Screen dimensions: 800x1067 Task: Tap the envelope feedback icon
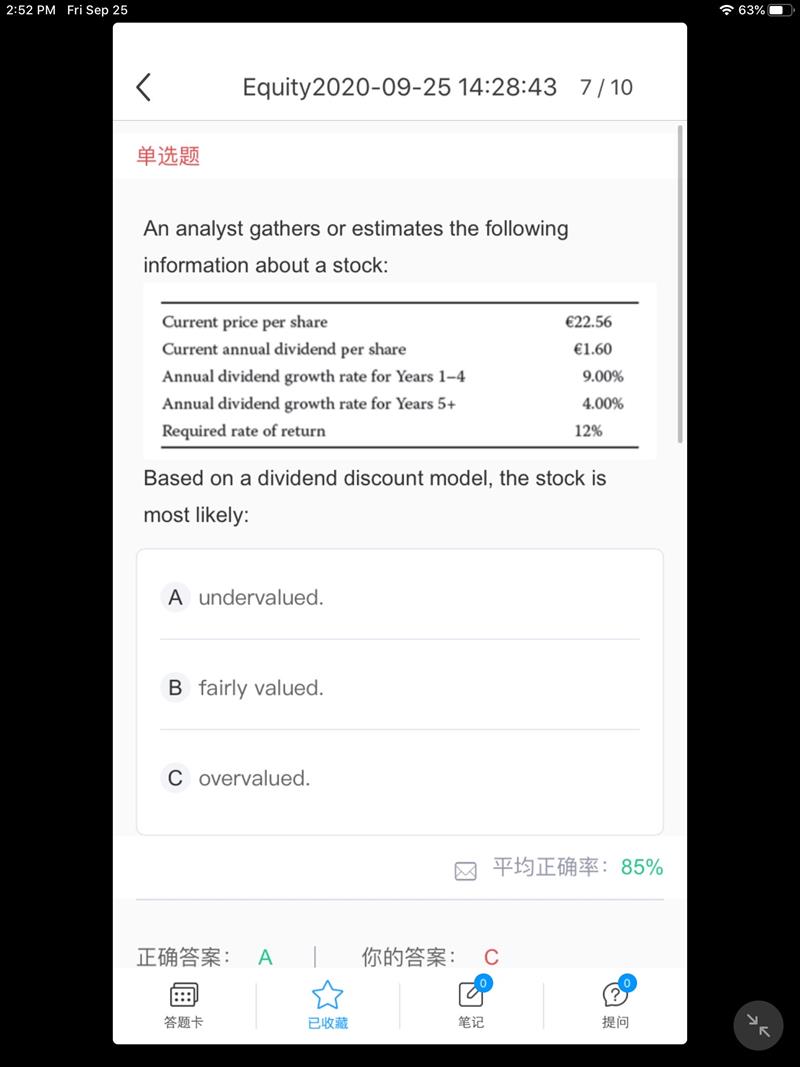click(x=466, y=871)
